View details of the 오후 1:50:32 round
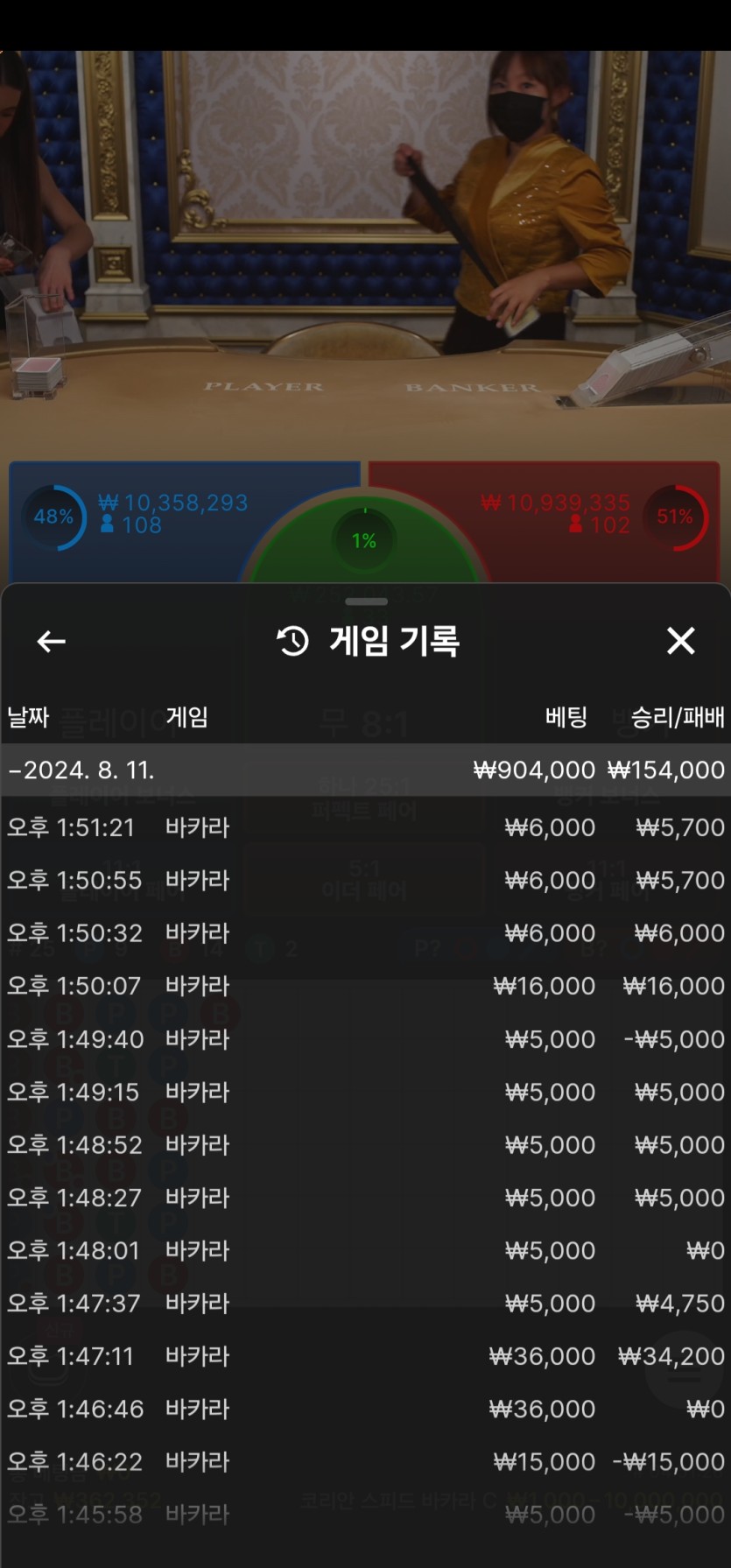731x1568 pixels. pos(366,933)
